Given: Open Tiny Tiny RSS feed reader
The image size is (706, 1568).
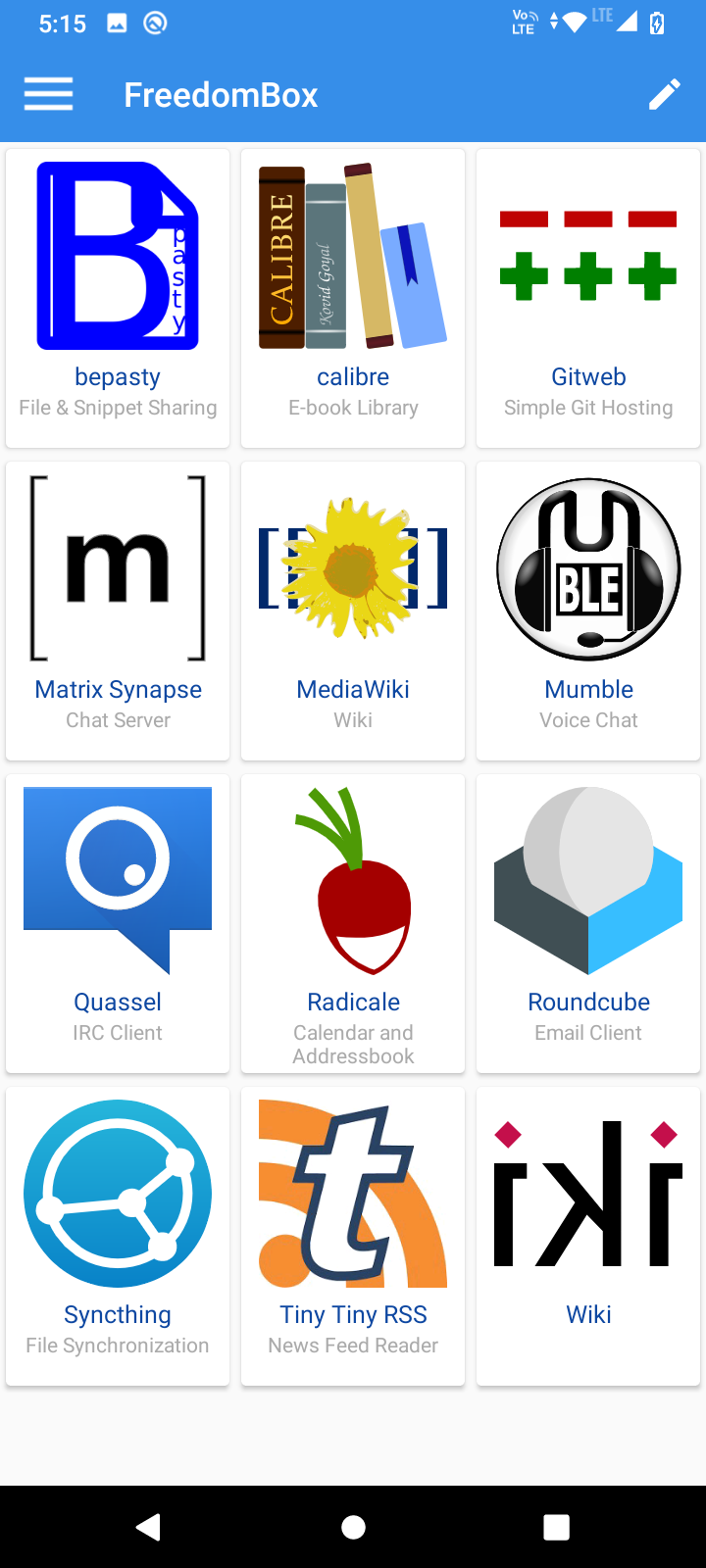Looking at the screenshot, I should [x=353, y=1236].
